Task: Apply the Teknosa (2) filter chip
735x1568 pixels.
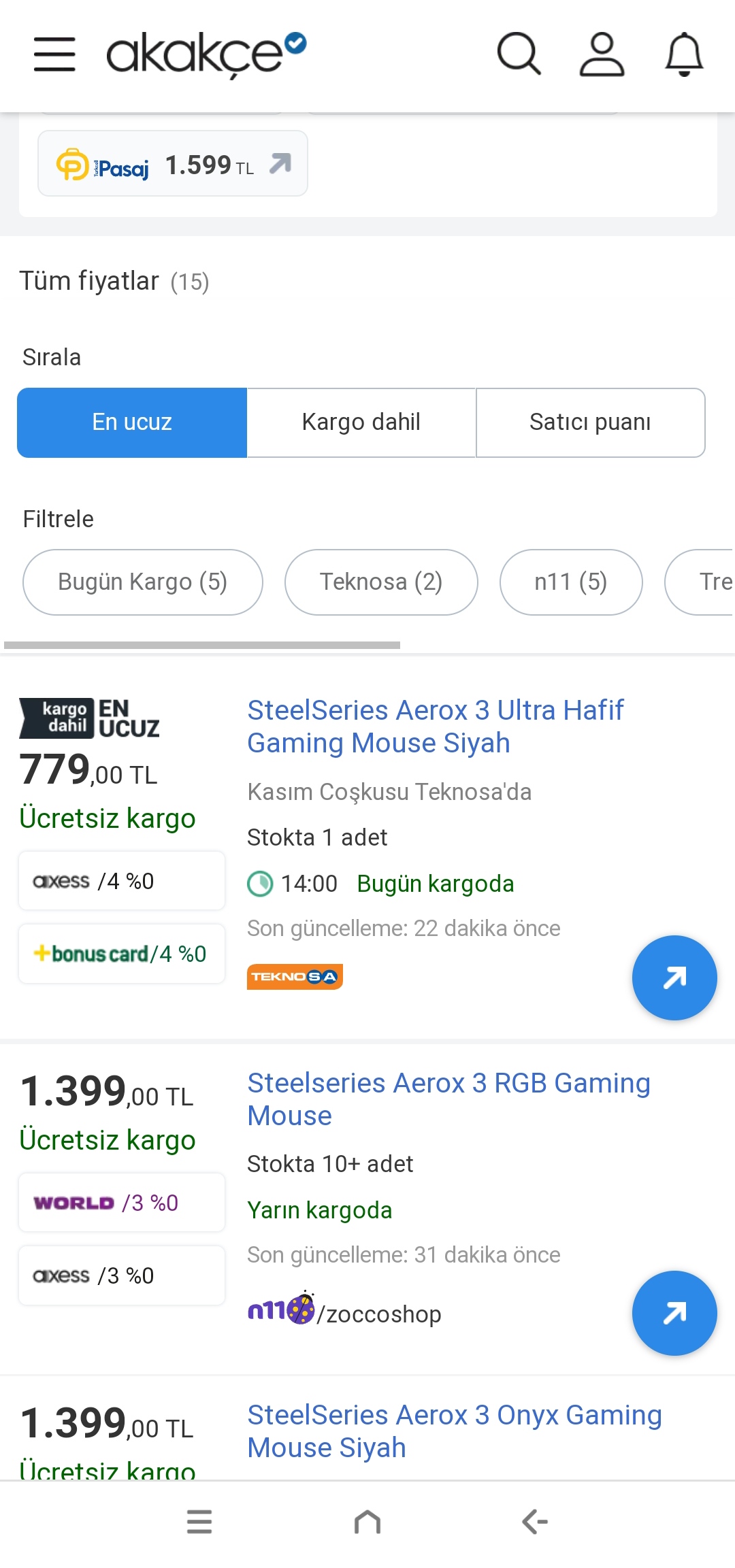Action: click(381, 582)
